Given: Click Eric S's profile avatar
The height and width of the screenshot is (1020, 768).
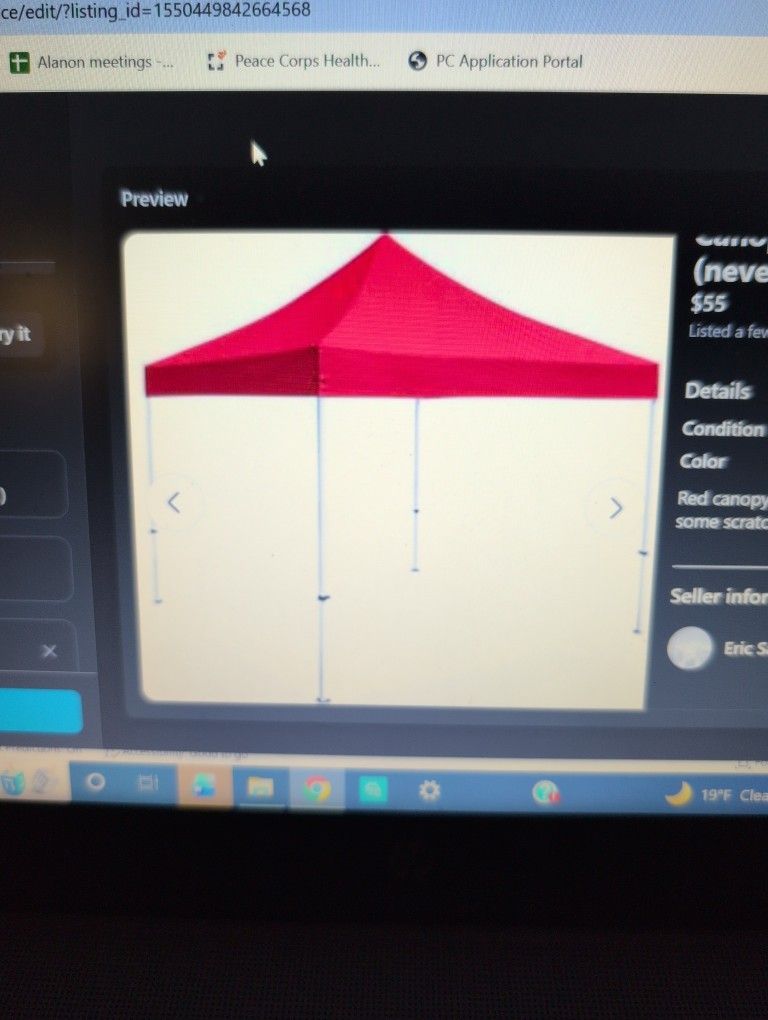Looking at the screenshot, I should [690, 648].
